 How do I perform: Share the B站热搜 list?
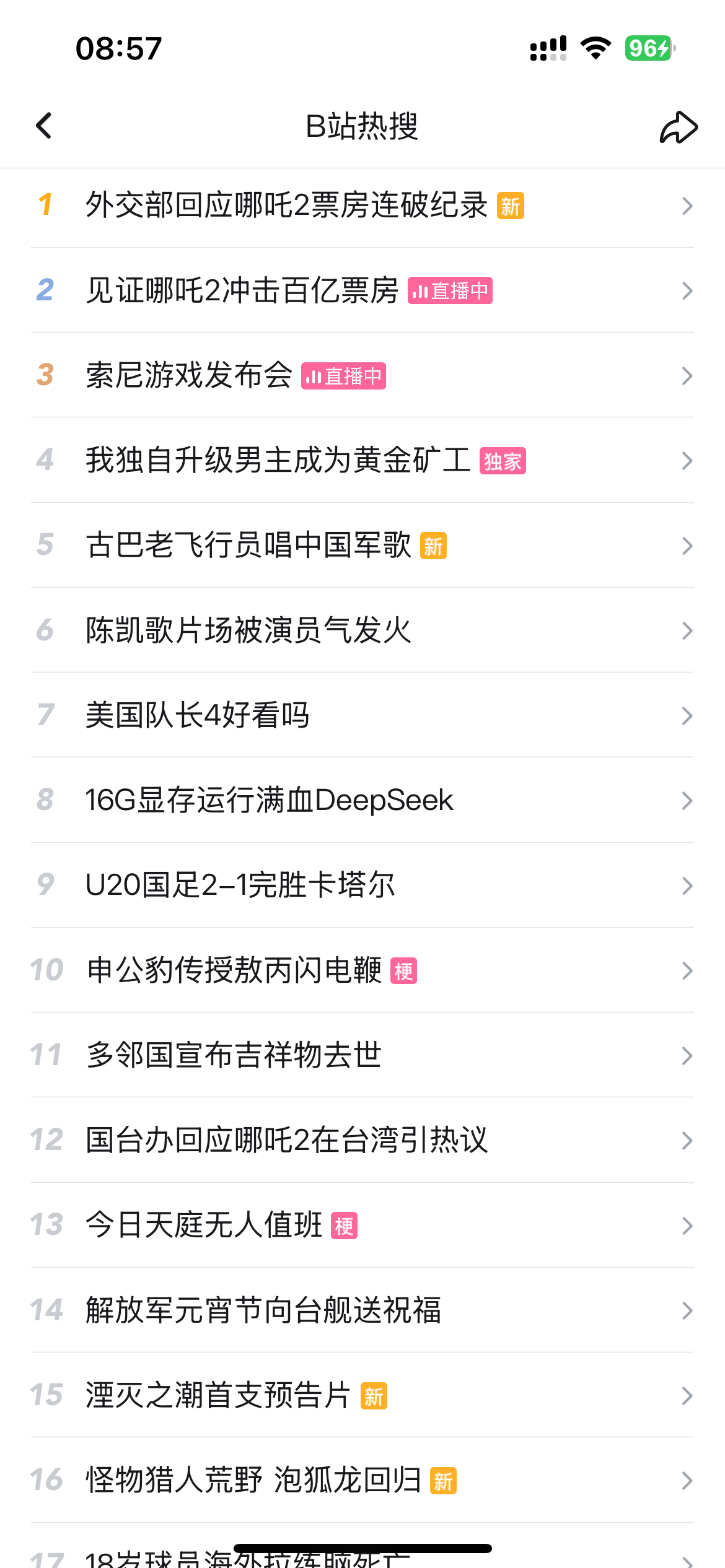coord(679,128)
